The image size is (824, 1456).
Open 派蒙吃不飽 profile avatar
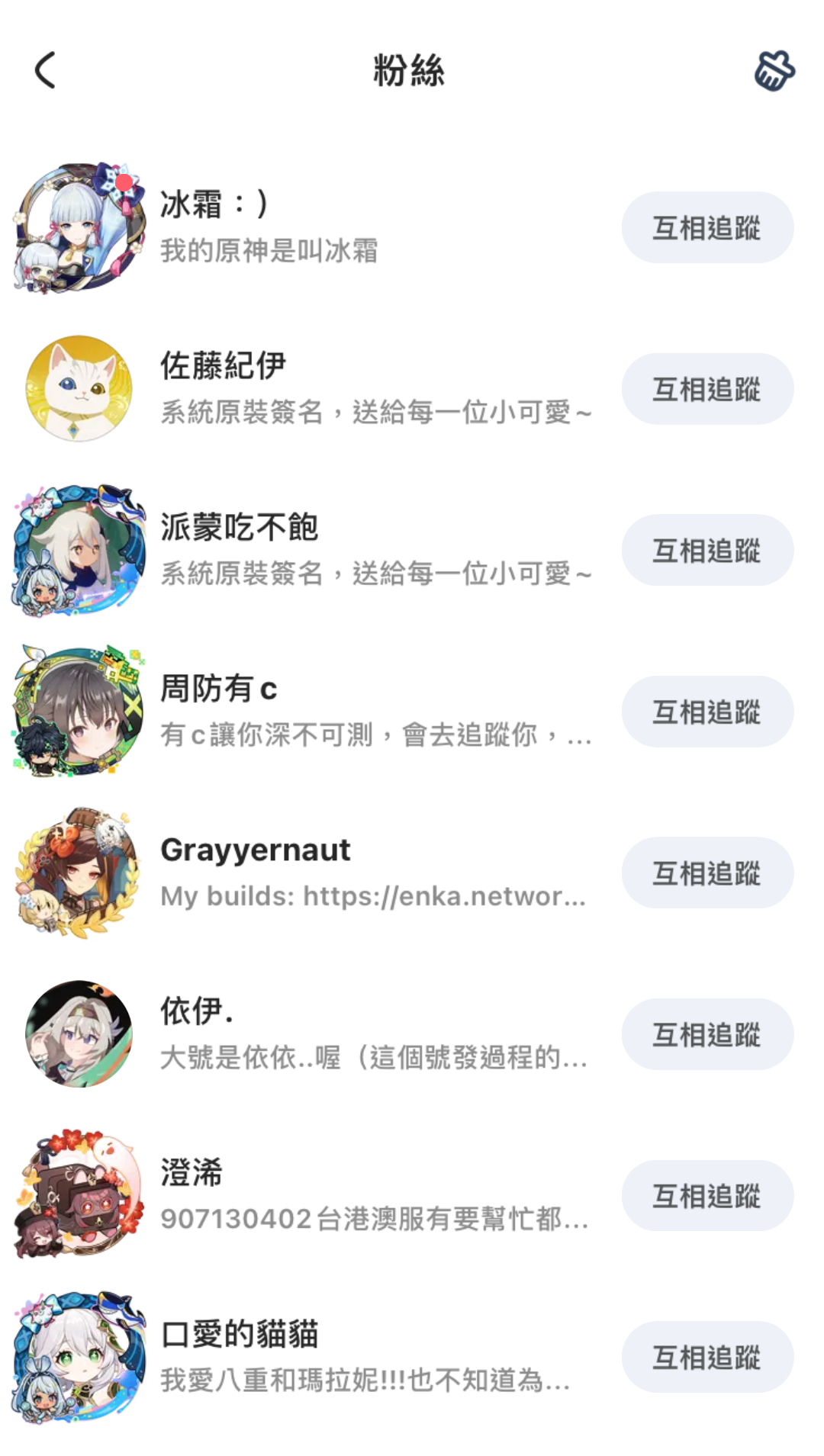(80, 551)
